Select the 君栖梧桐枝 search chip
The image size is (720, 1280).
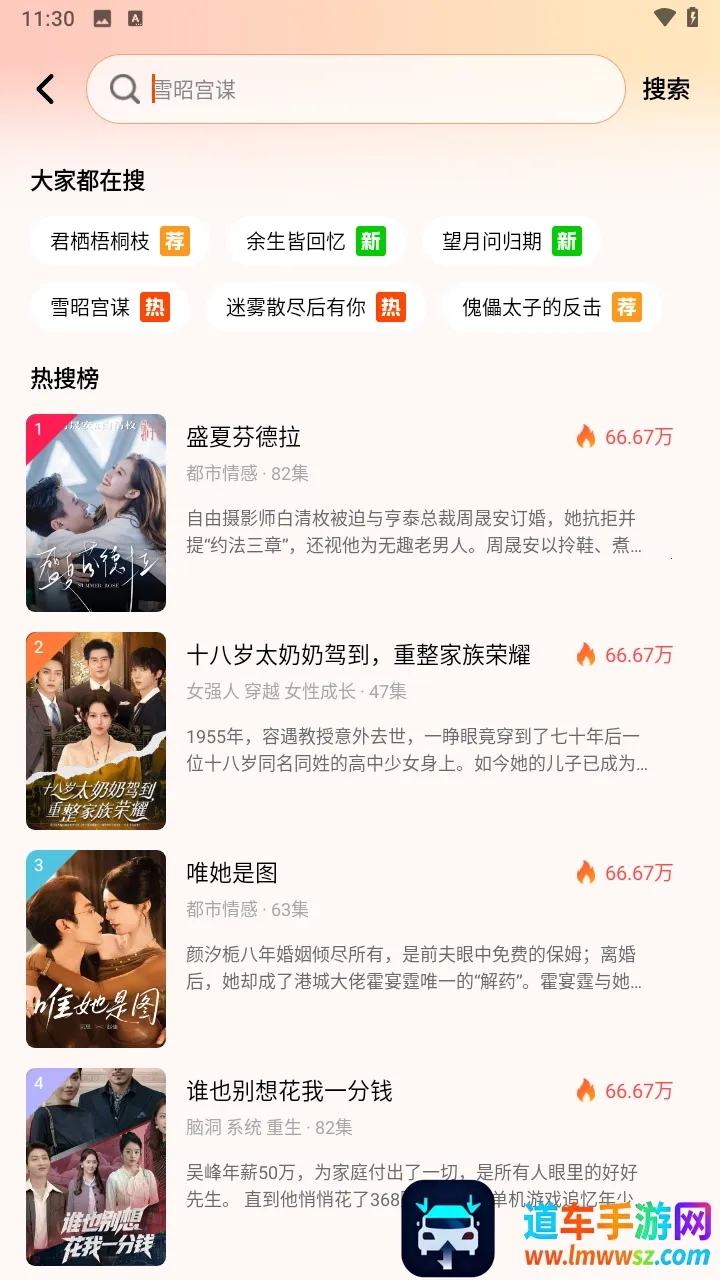[x=119, y=241]
